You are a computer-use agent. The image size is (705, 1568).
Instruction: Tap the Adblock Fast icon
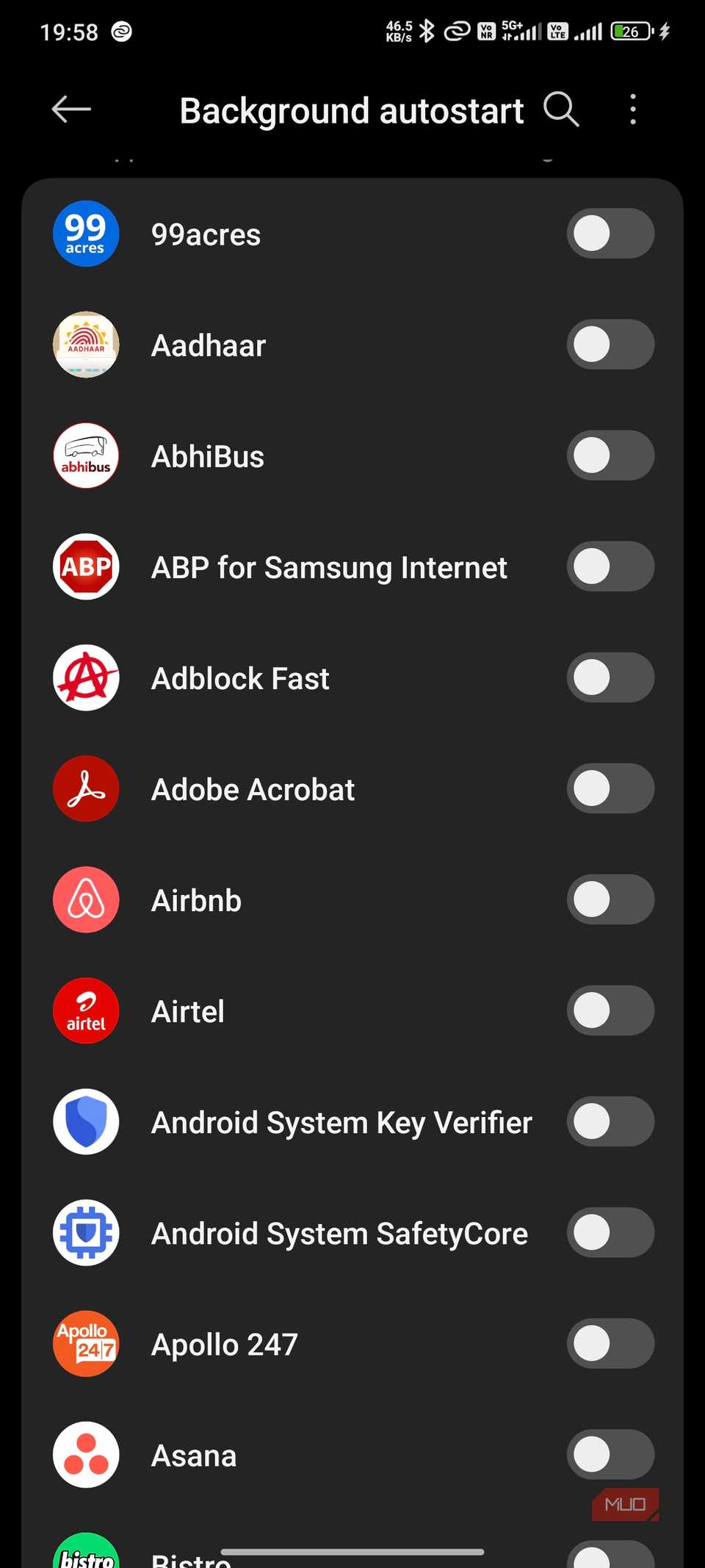pos(85,677)
